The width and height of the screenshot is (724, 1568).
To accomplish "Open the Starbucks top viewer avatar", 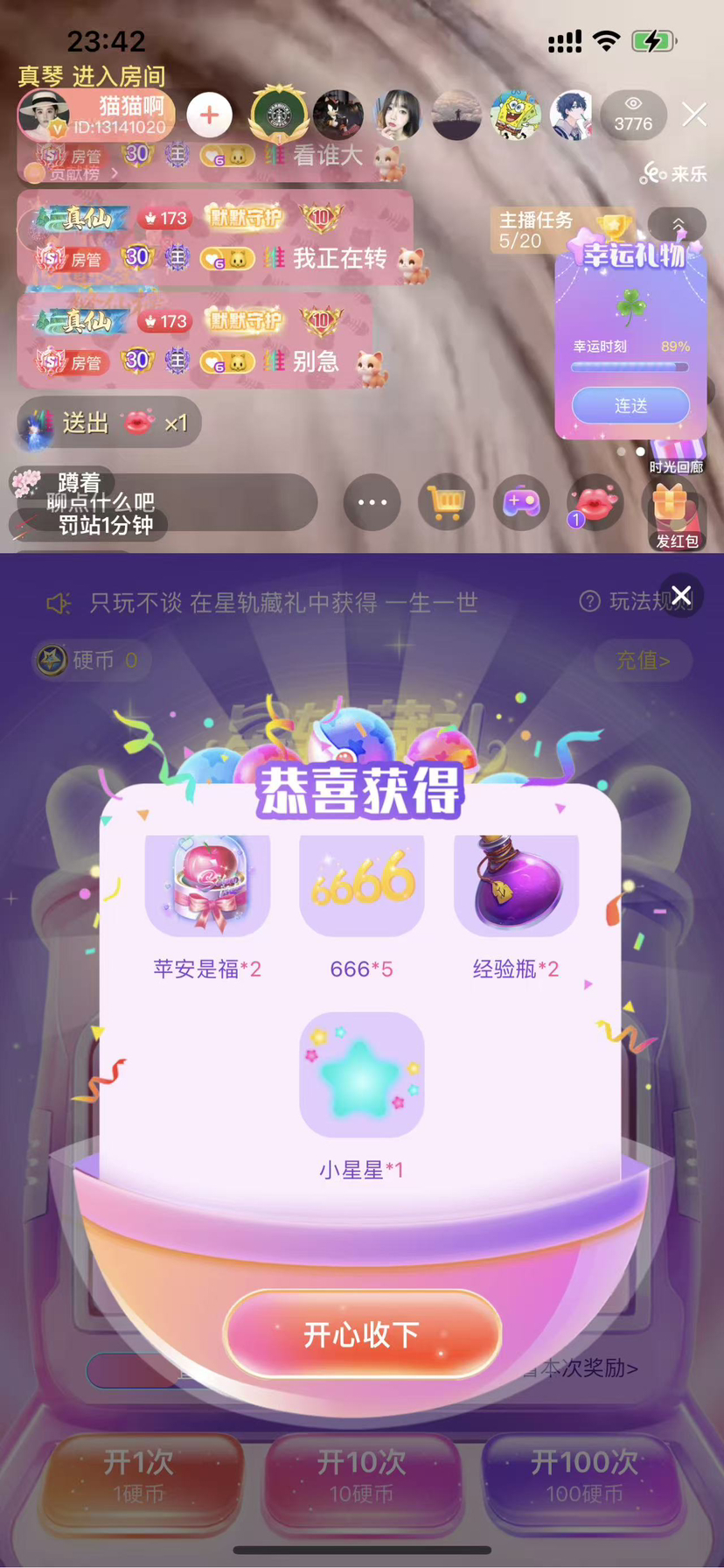I will point(279,115).
